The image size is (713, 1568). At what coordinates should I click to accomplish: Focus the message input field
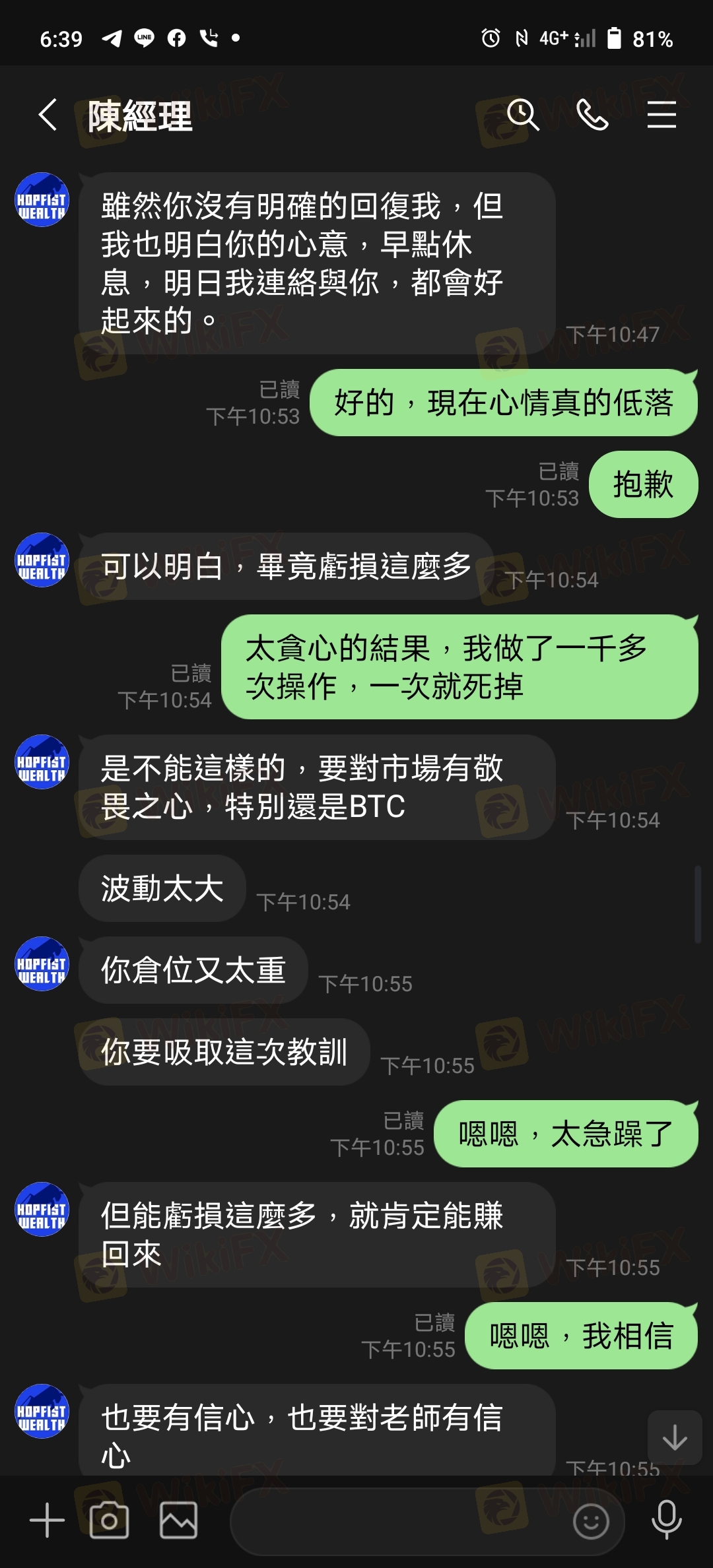pyautogui.click(x=396, y=1520)
